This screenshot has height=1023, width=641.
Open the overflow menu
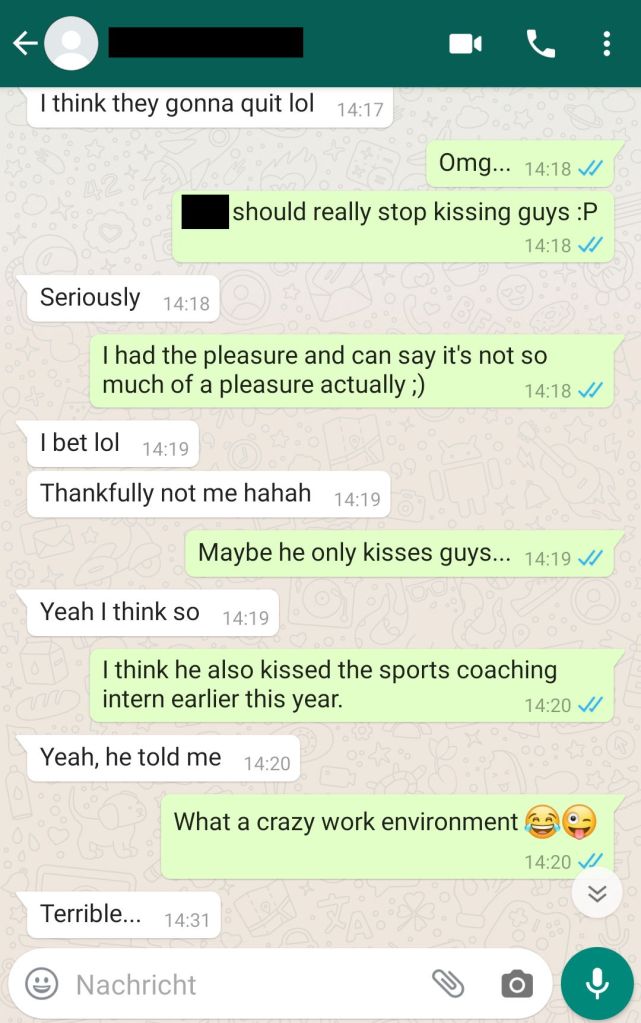[x=606, y=43]
